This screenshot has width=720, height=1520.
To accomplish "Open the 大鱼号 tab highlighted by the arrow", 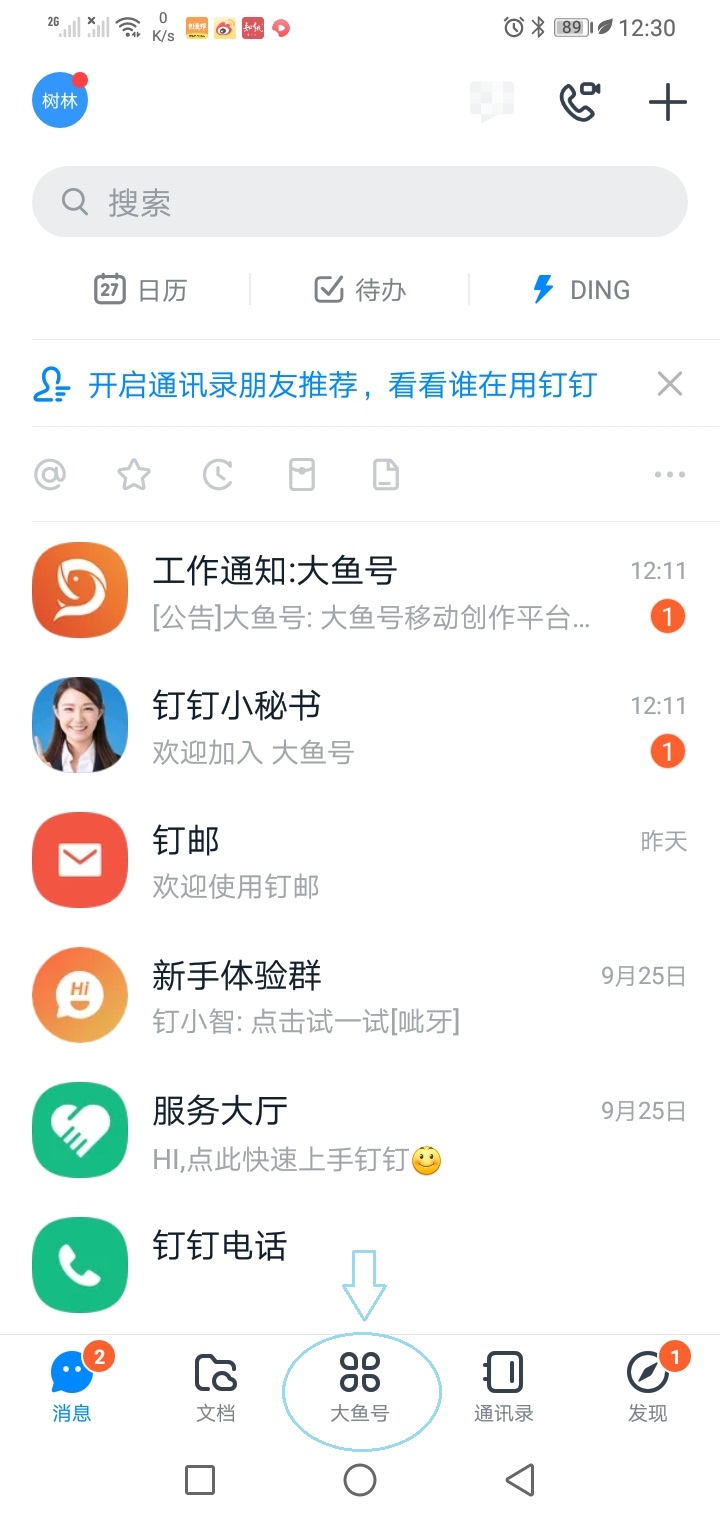I will (x=360, y=1388).
